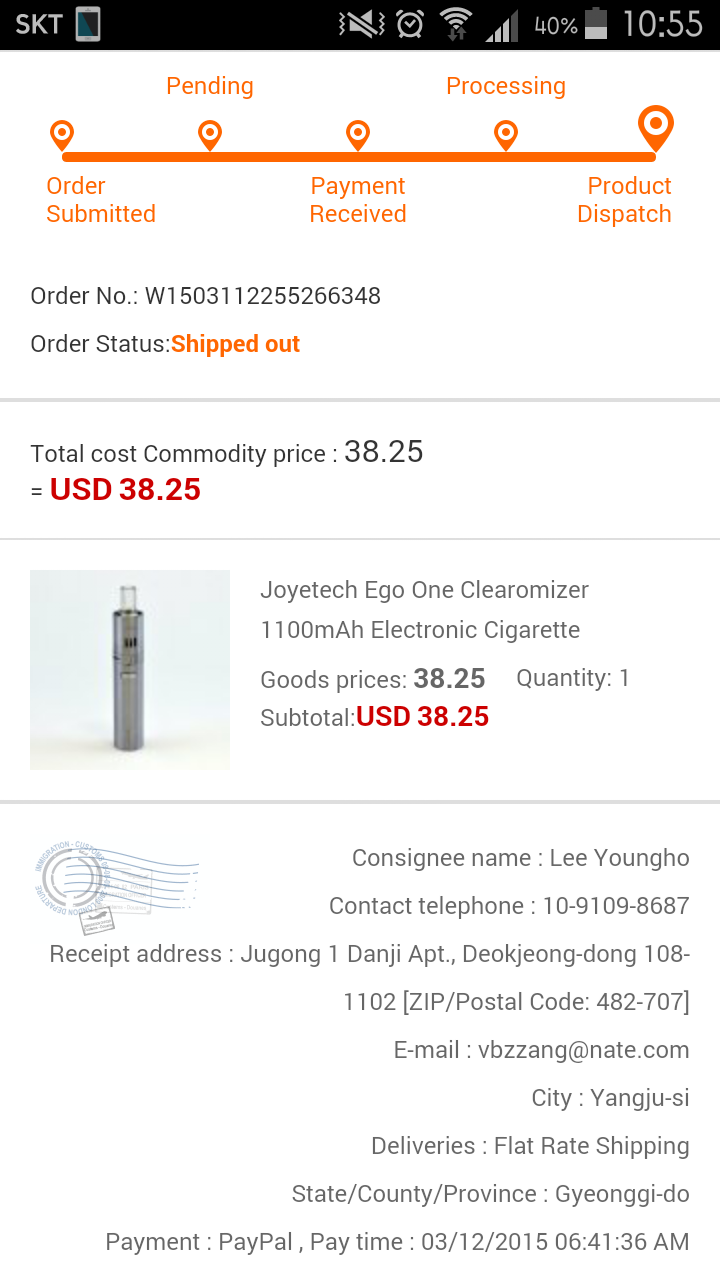This screenshot has height=1280, width=720.
Task: Open Joyetech Ego One Clearomizer product title
Action: pos(424,610)
